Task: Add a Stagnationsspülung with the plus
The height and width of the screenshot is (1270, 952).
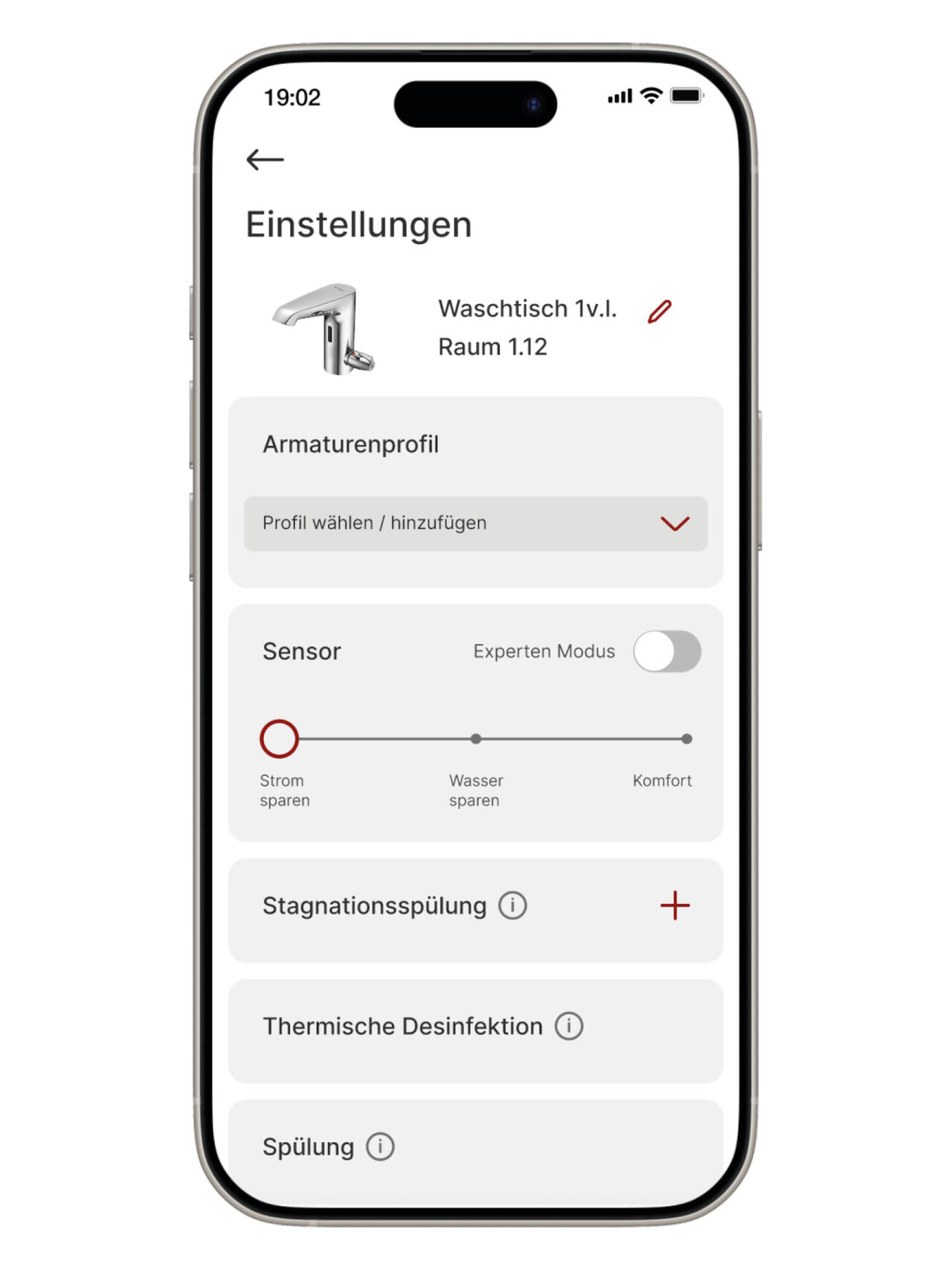Action: (675, 905)
